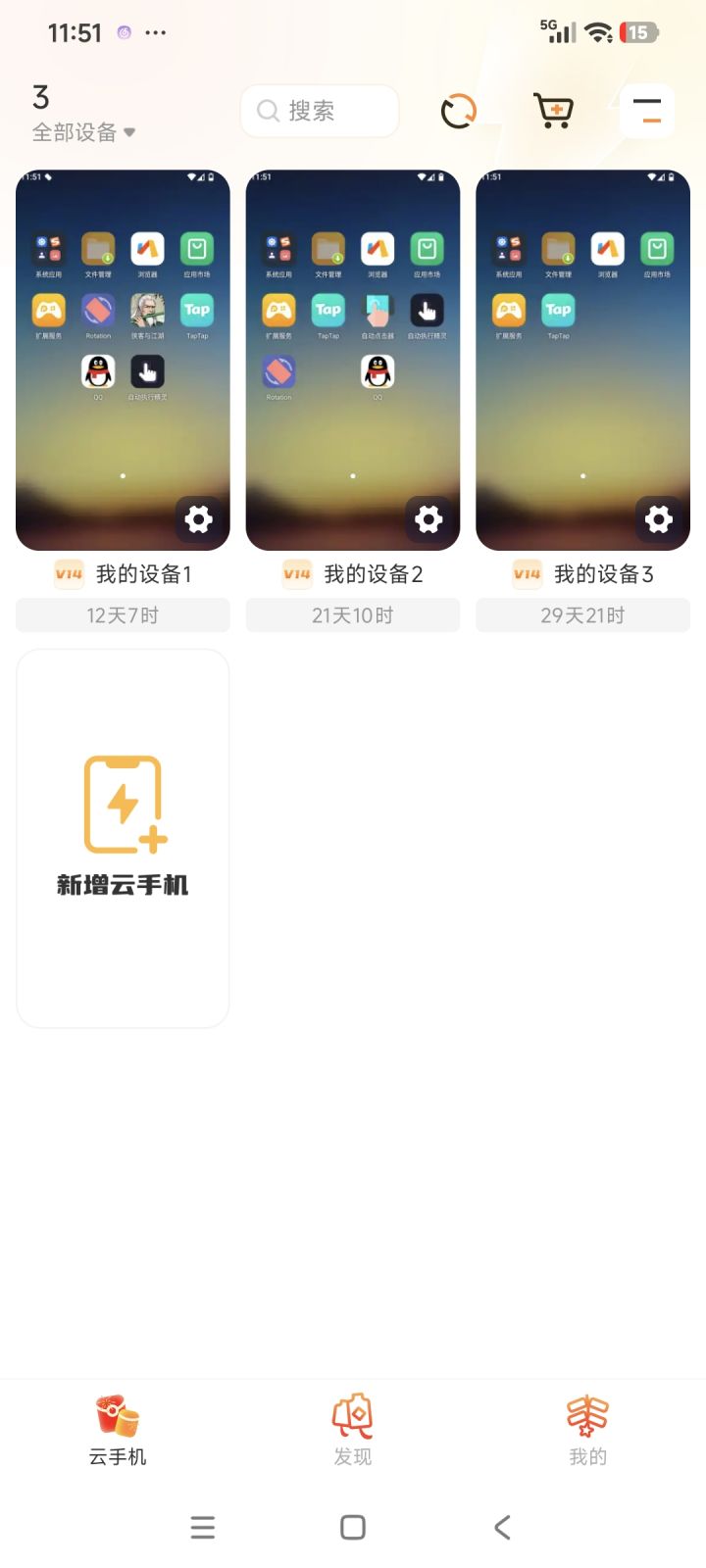Open the hamburger sort/filter menu icon
The image size is (706, 1568).
coord(646,111)
